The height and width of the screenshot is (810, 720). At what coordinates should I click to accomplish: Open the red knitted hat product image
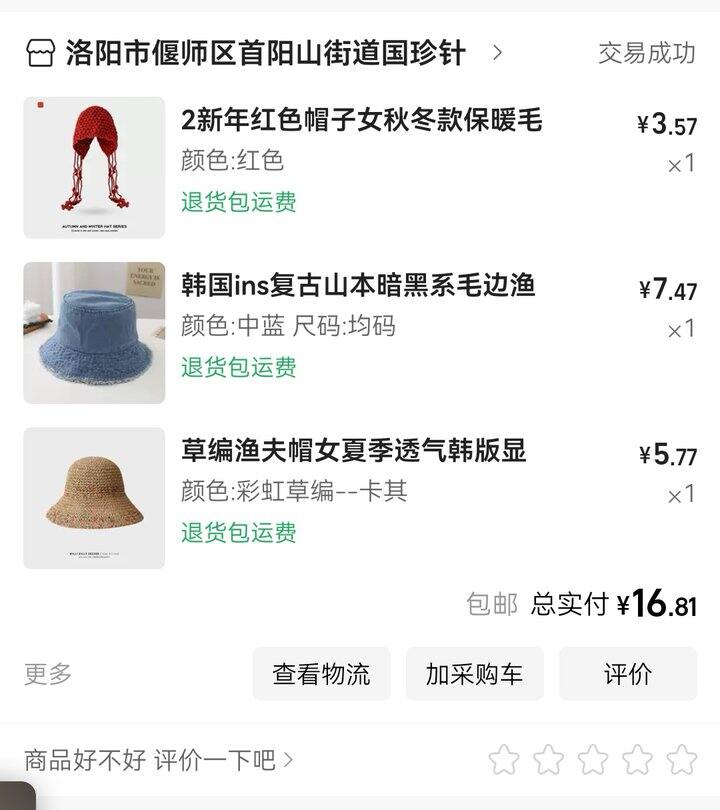point(94,167)
